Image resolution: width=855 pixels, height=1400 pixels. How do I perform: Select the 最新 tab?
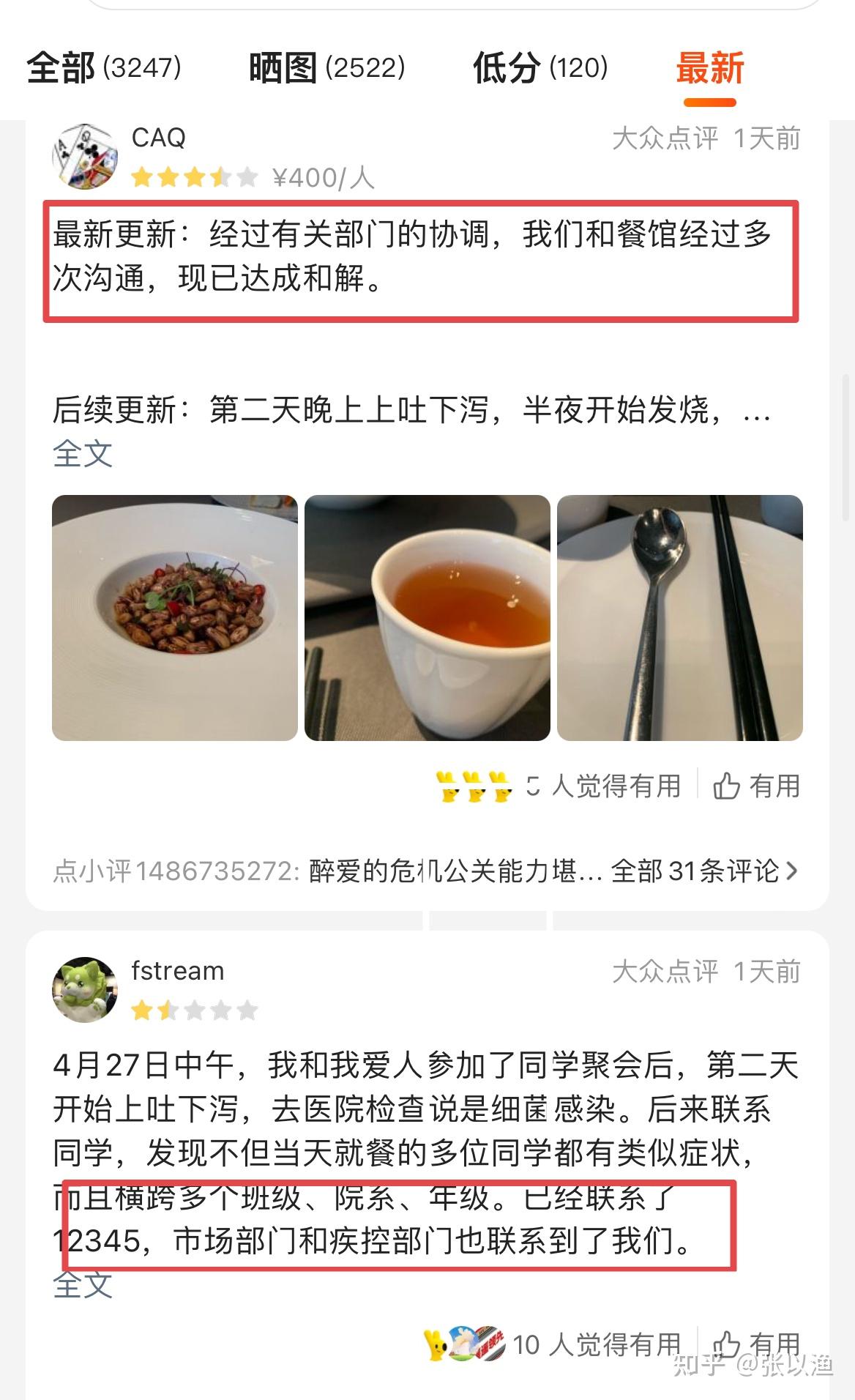[709, 68]
